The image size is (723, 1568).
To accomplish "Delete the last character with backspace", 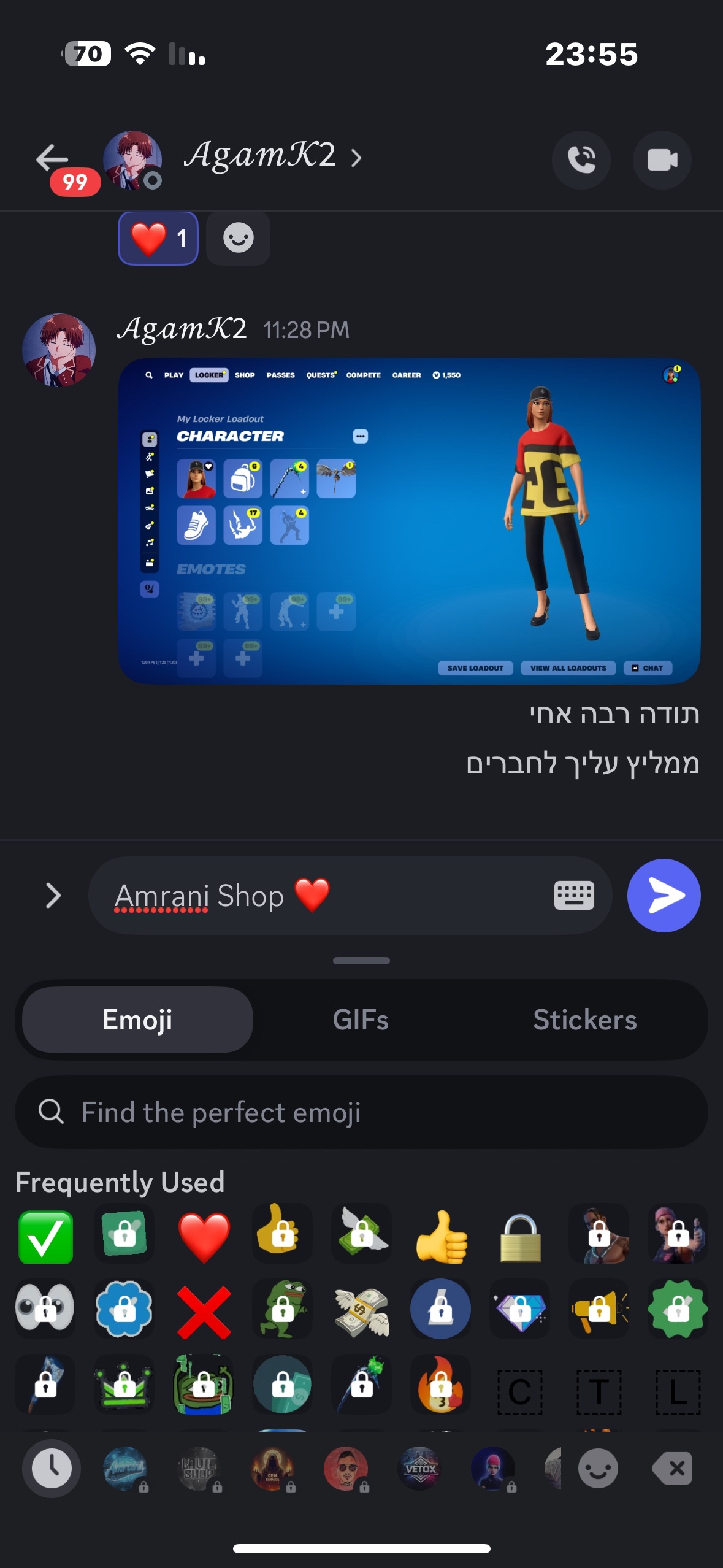I will point(673,1468).
